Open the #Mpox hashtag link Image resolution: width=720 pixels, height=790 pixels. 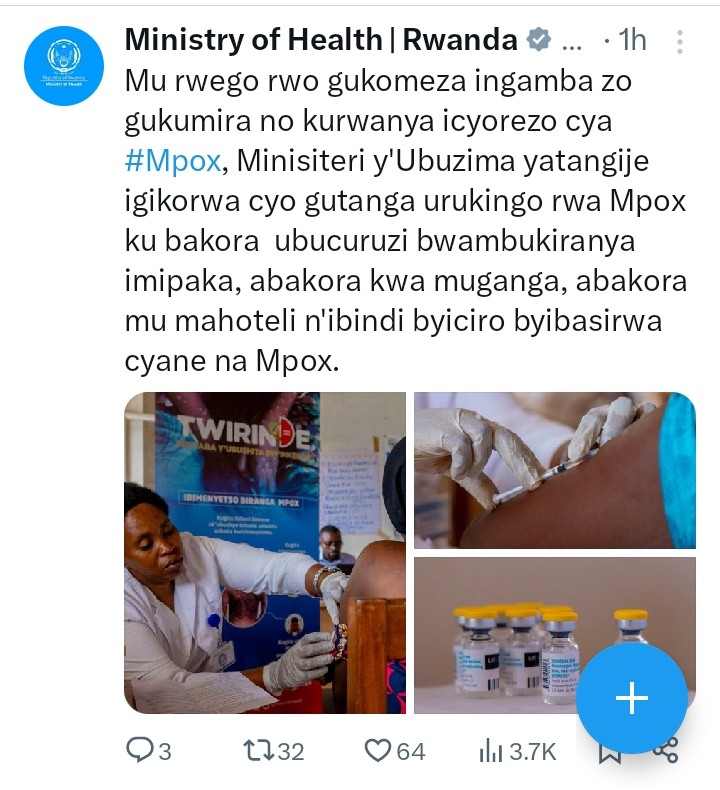(x=172, y=161)
